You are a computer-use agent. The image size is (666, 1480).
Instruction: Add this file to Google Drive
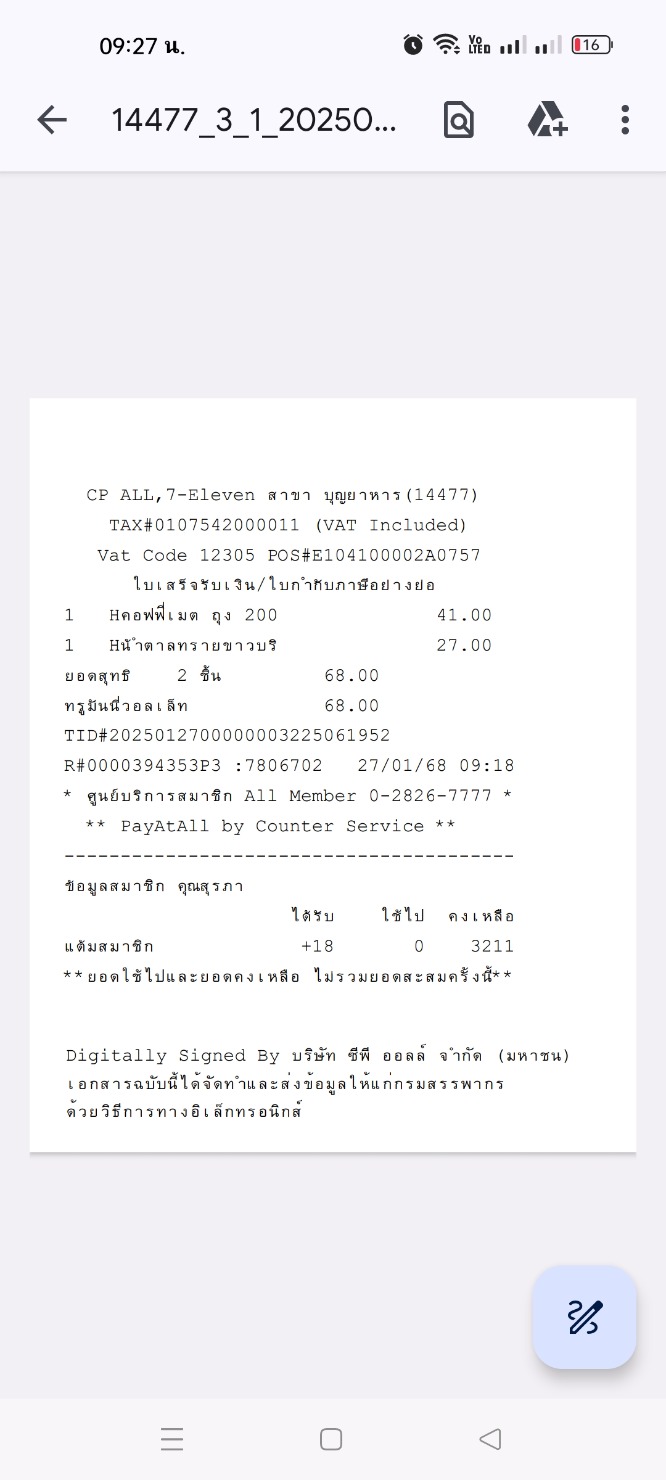(x=547, y=120)
